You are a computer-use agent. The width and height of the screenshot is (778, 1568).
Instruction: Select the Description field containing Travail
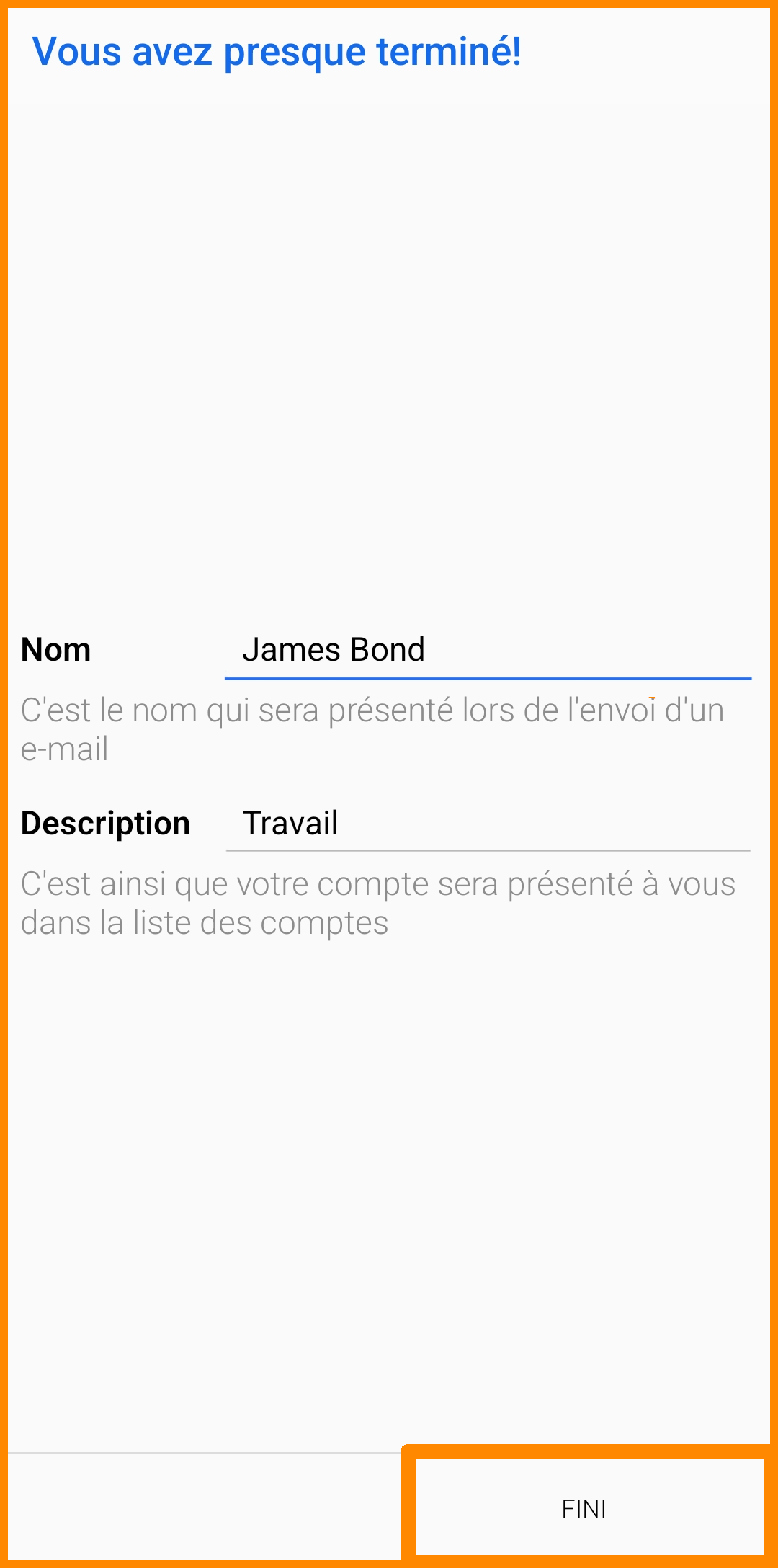[487, 824]
